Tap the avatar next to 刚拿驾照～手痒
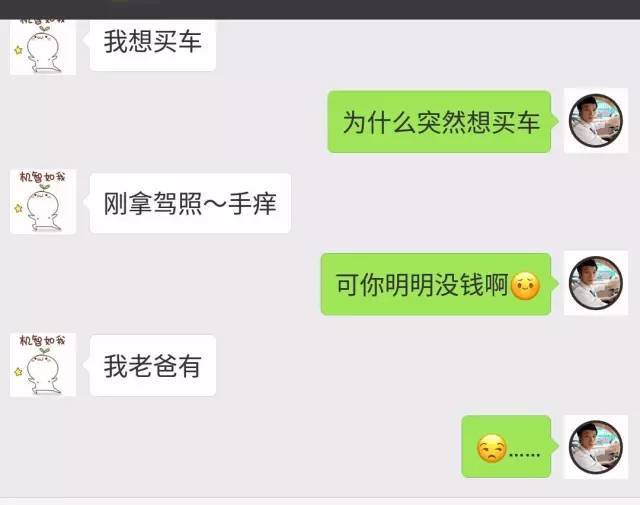The width and height of the screenshot is (640, 505). click(42, 201)
